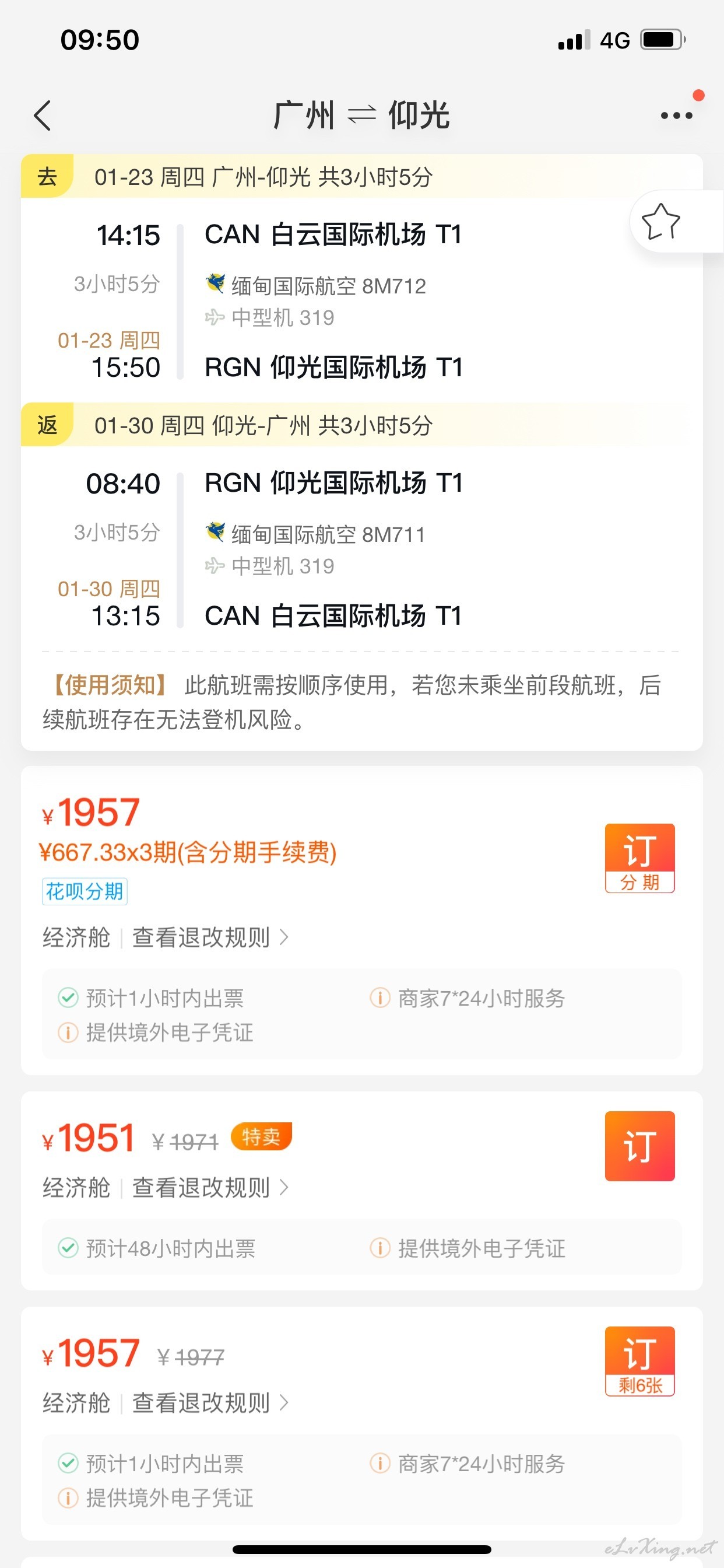Book the ¥1957 Huabei installment (花呗分期) fare
This screenshot has height=1568, width=724.
pyautogui.click(x=639, y=858)
